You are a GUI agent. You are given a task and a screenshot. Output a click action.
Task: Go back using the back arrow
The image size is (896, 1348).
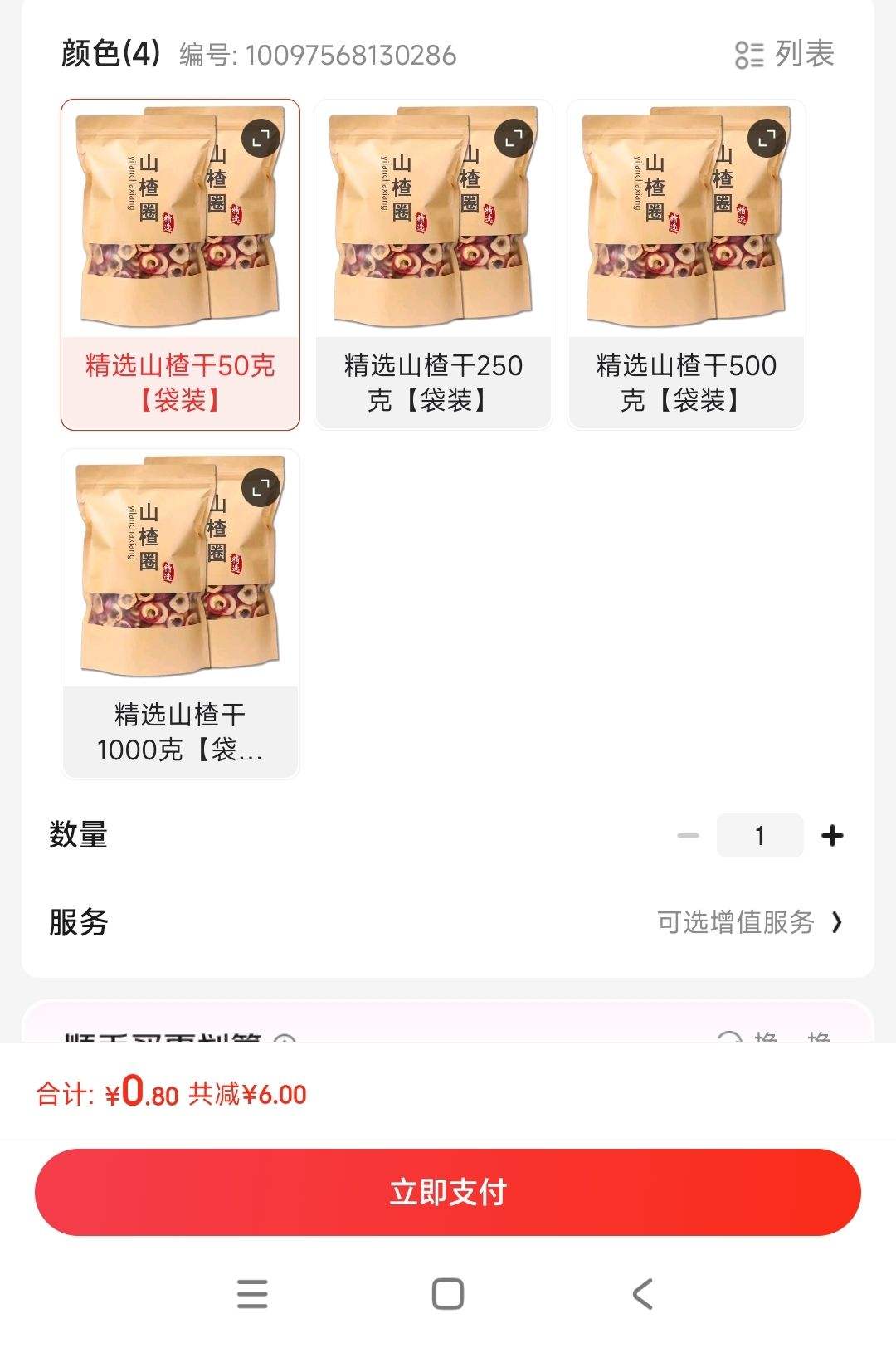[640, 1294]
